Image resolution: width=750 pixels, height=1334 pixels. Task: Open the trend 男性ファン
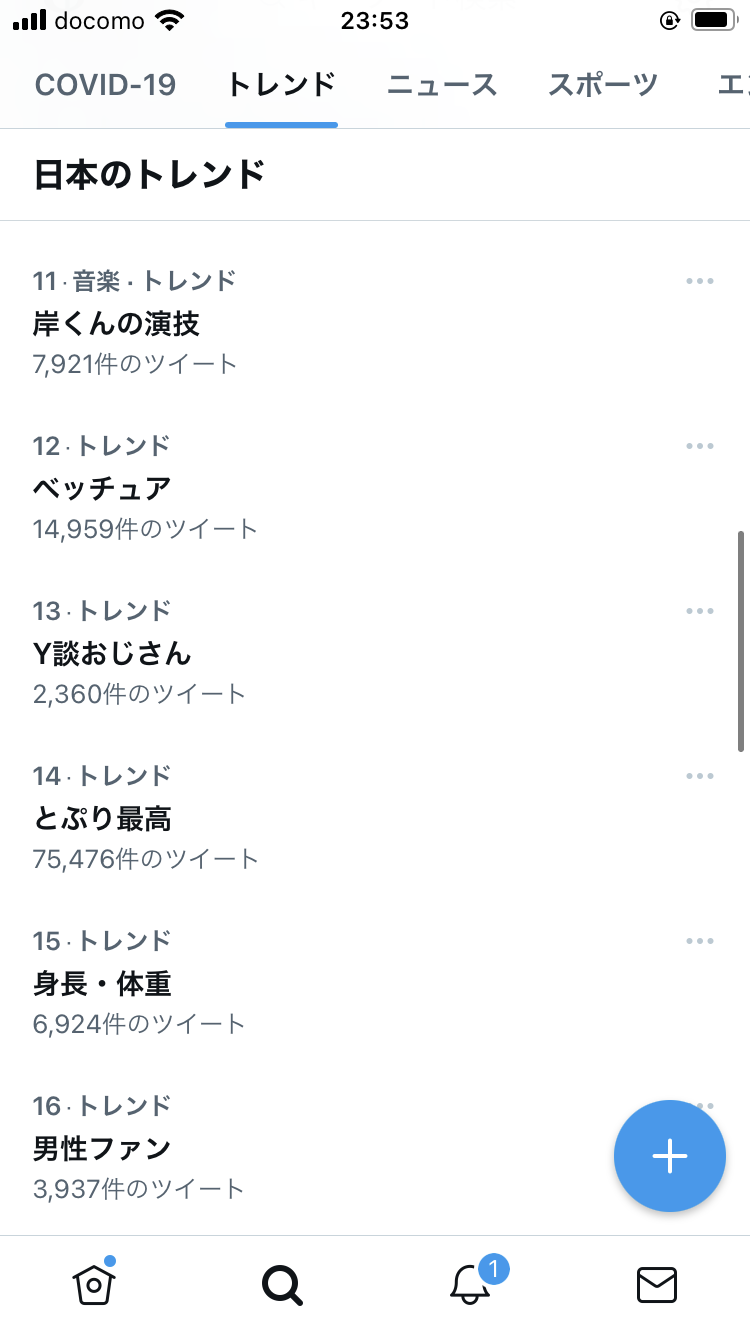[102, 1149]
